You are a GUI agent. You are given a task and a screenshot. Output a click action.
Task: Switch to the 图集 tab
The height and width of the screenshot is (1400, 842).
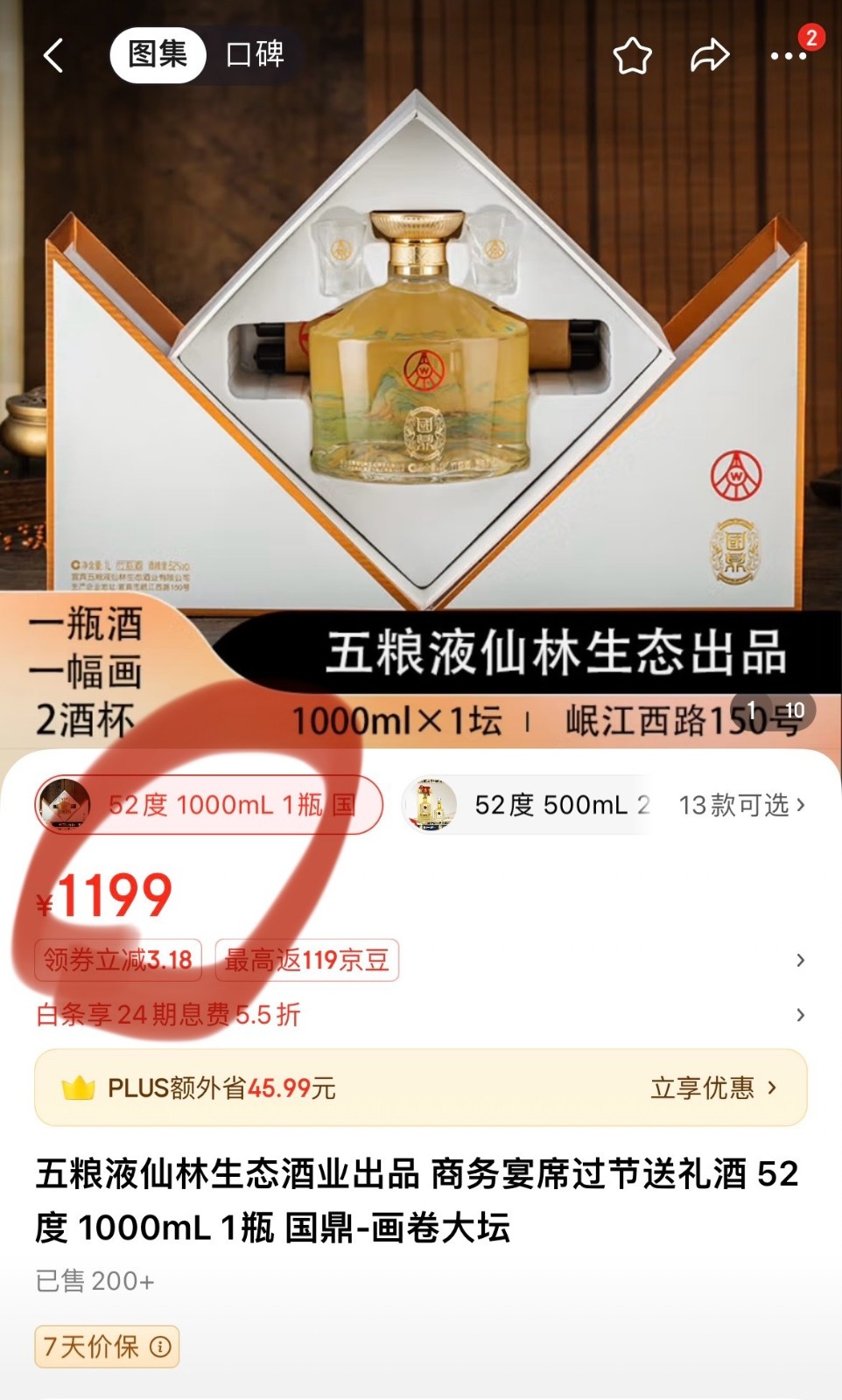pos(158,55)
